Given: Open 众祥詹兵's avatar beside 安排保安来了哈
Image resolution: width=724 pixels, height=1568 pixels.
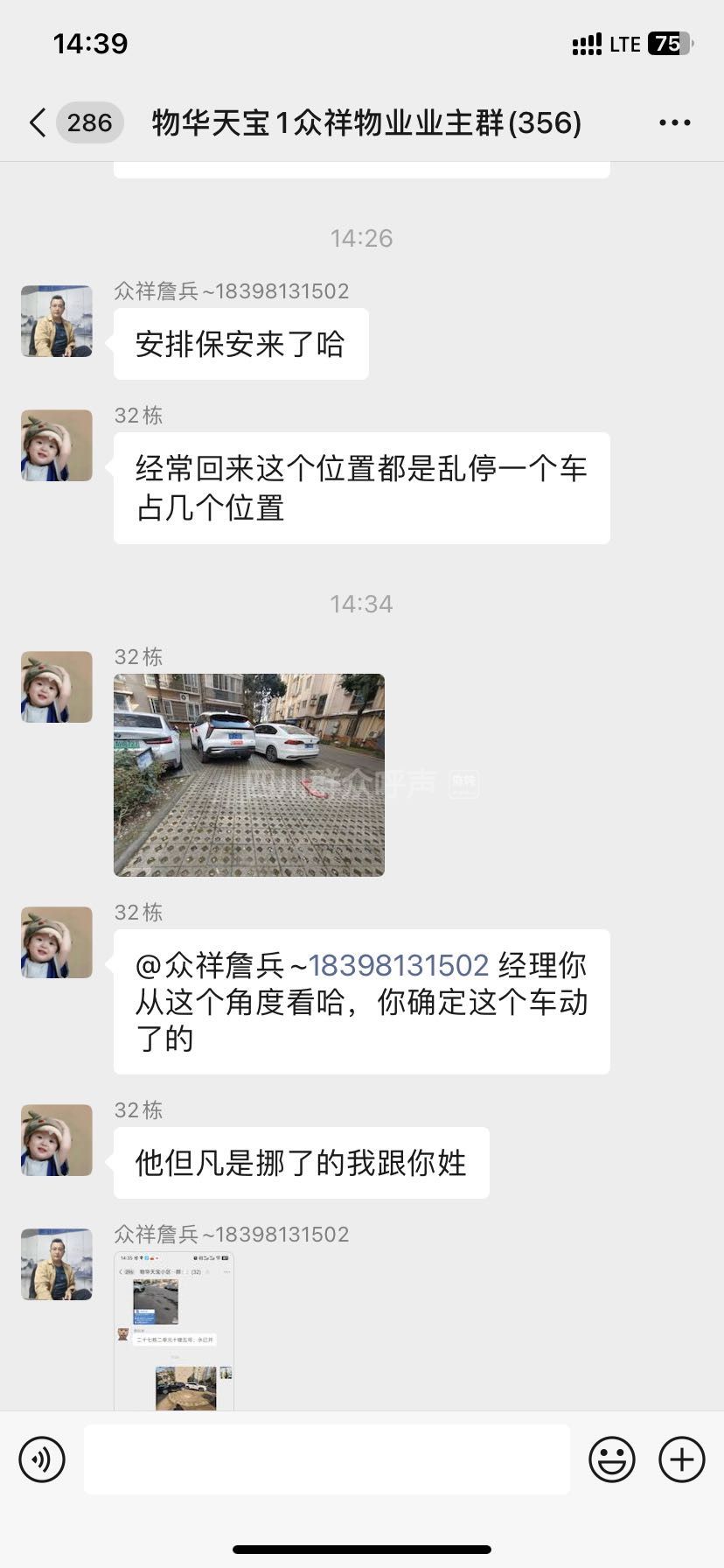Looking at the screenshot, I should tap(57, 321).
